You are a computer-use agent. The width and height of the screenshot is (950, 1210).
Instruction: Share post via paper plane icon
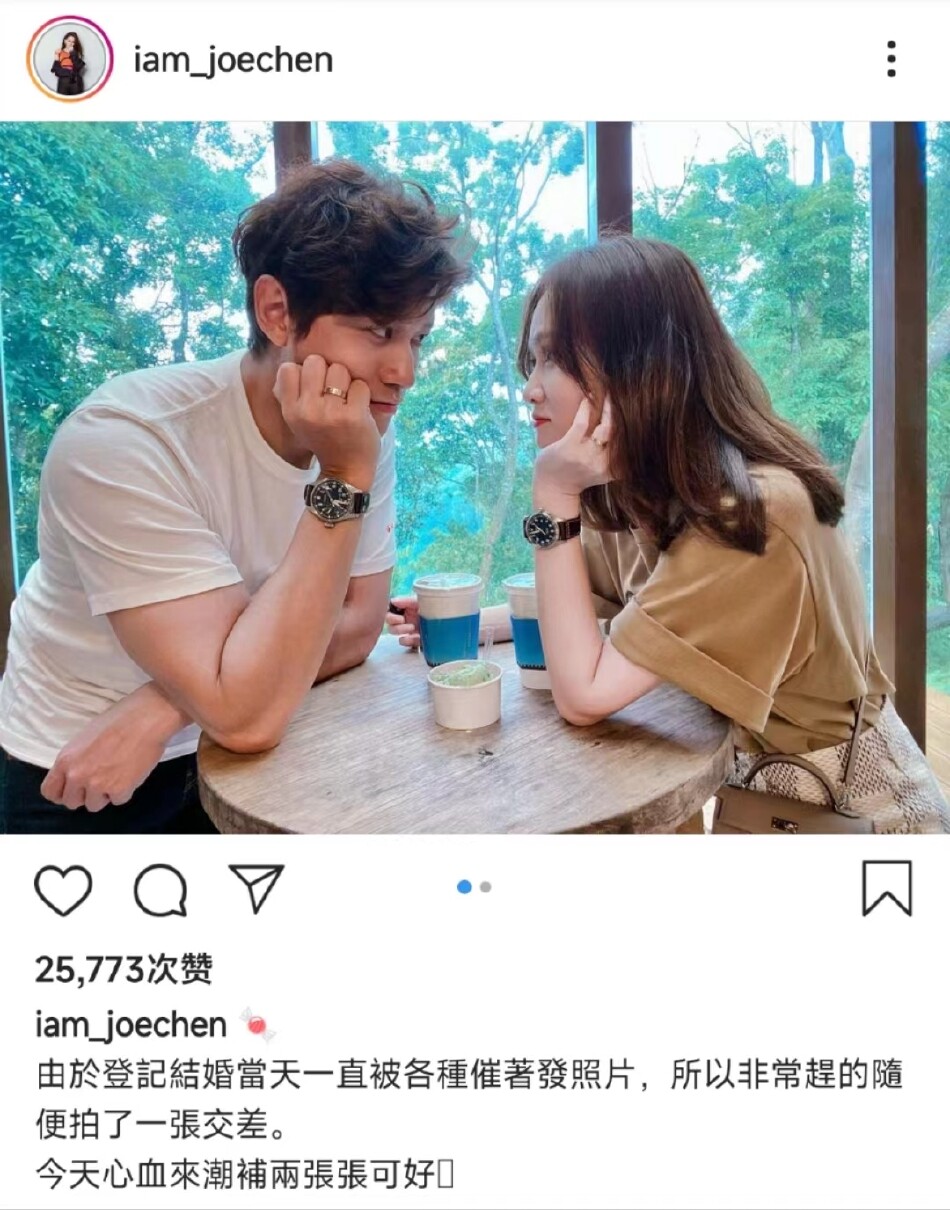257,888
